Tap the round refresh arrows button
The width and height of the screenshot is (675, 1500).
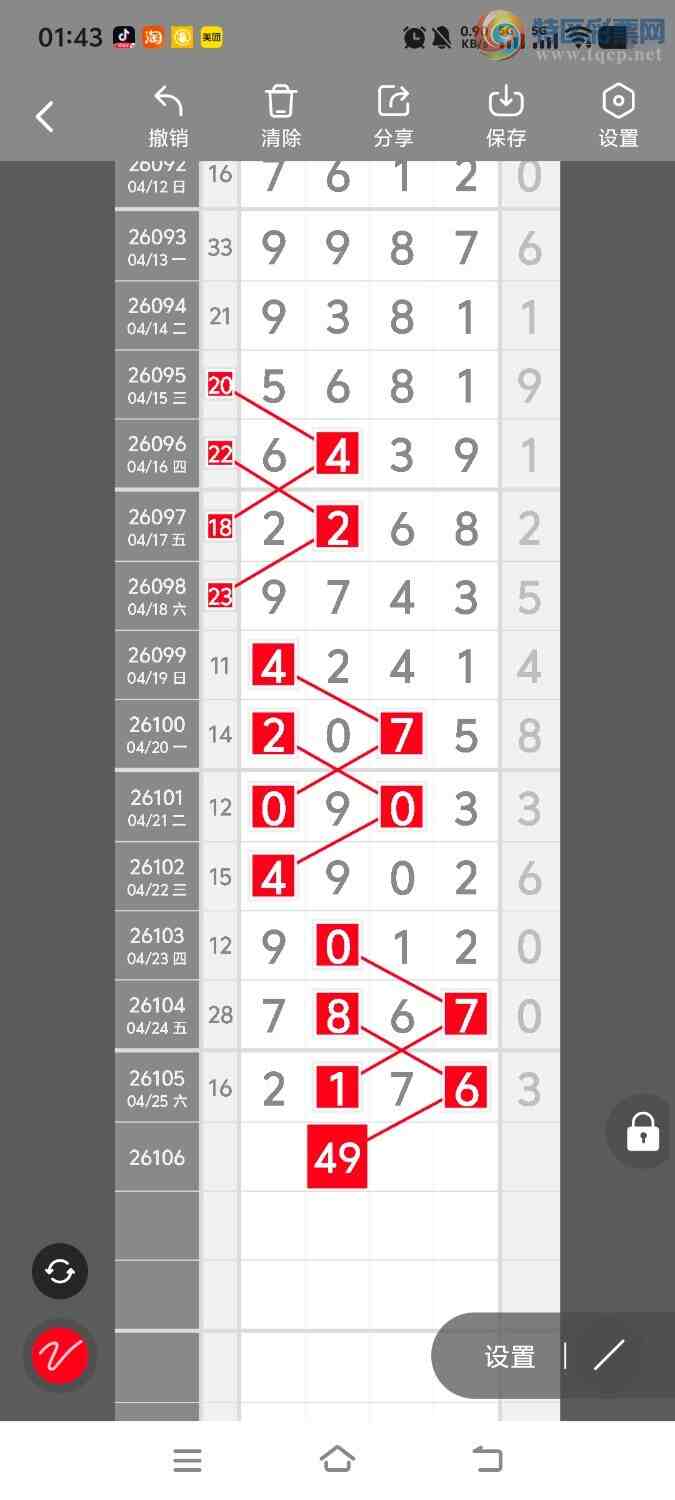(x=60, y=1271)
